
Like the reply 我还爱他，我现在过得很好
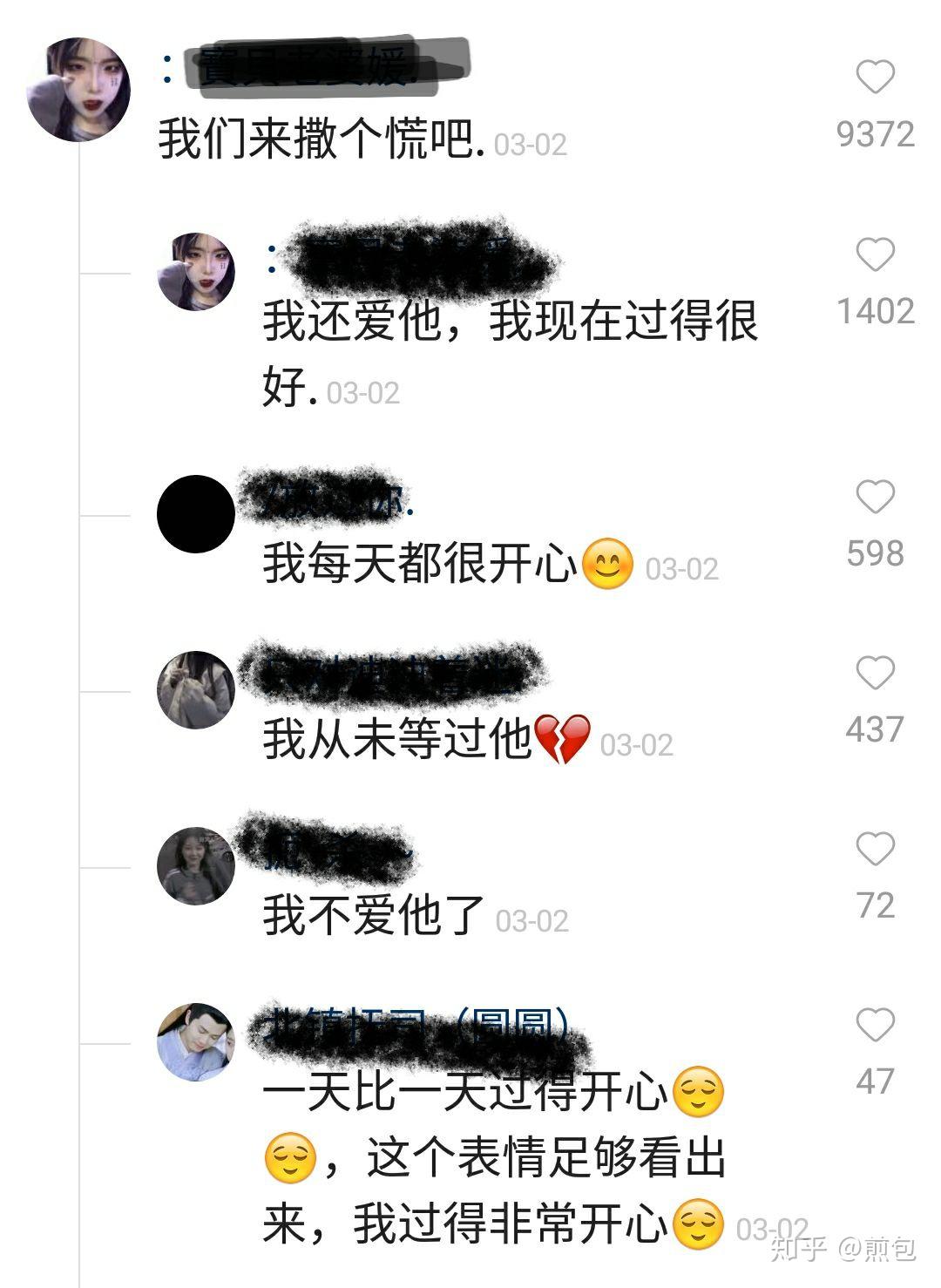pyautogui.click(x=875, y=255)
